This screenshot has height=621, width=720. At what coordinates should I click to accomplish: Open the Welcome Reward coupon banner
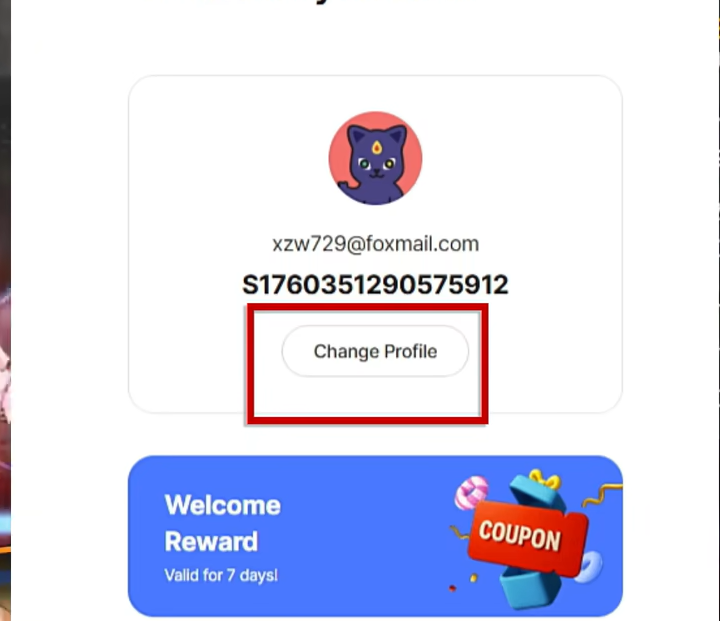click(x=375, y=536)
